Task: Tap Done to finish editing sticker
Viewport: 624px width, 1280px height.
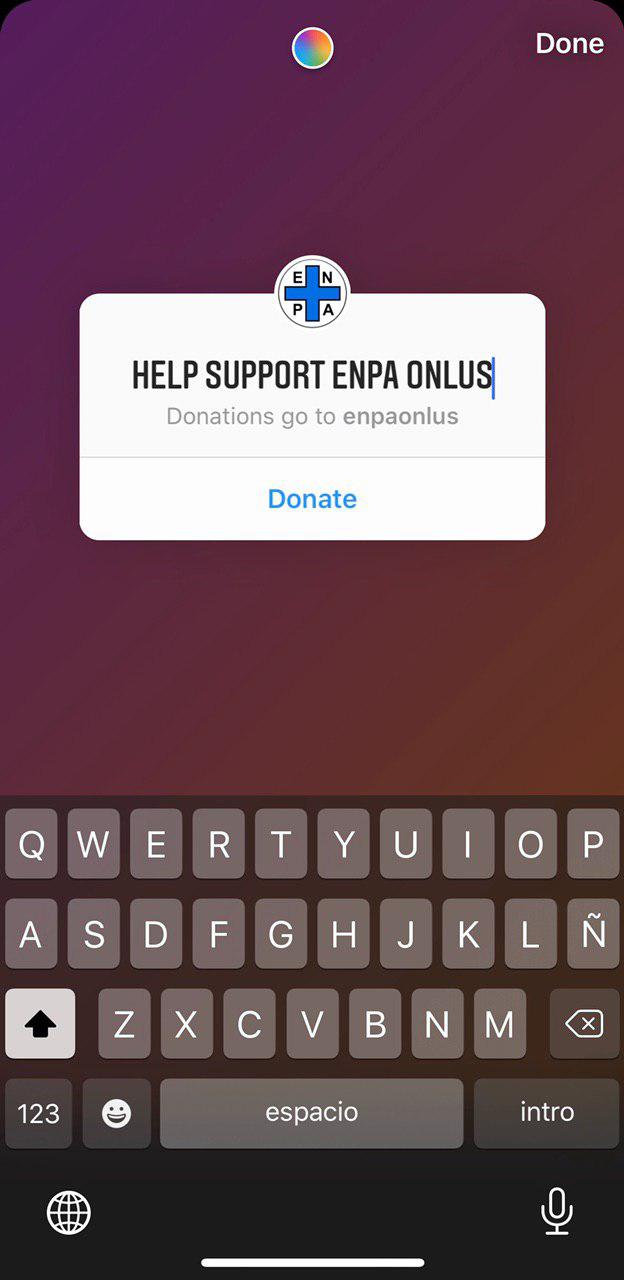Action: [569, 44]
